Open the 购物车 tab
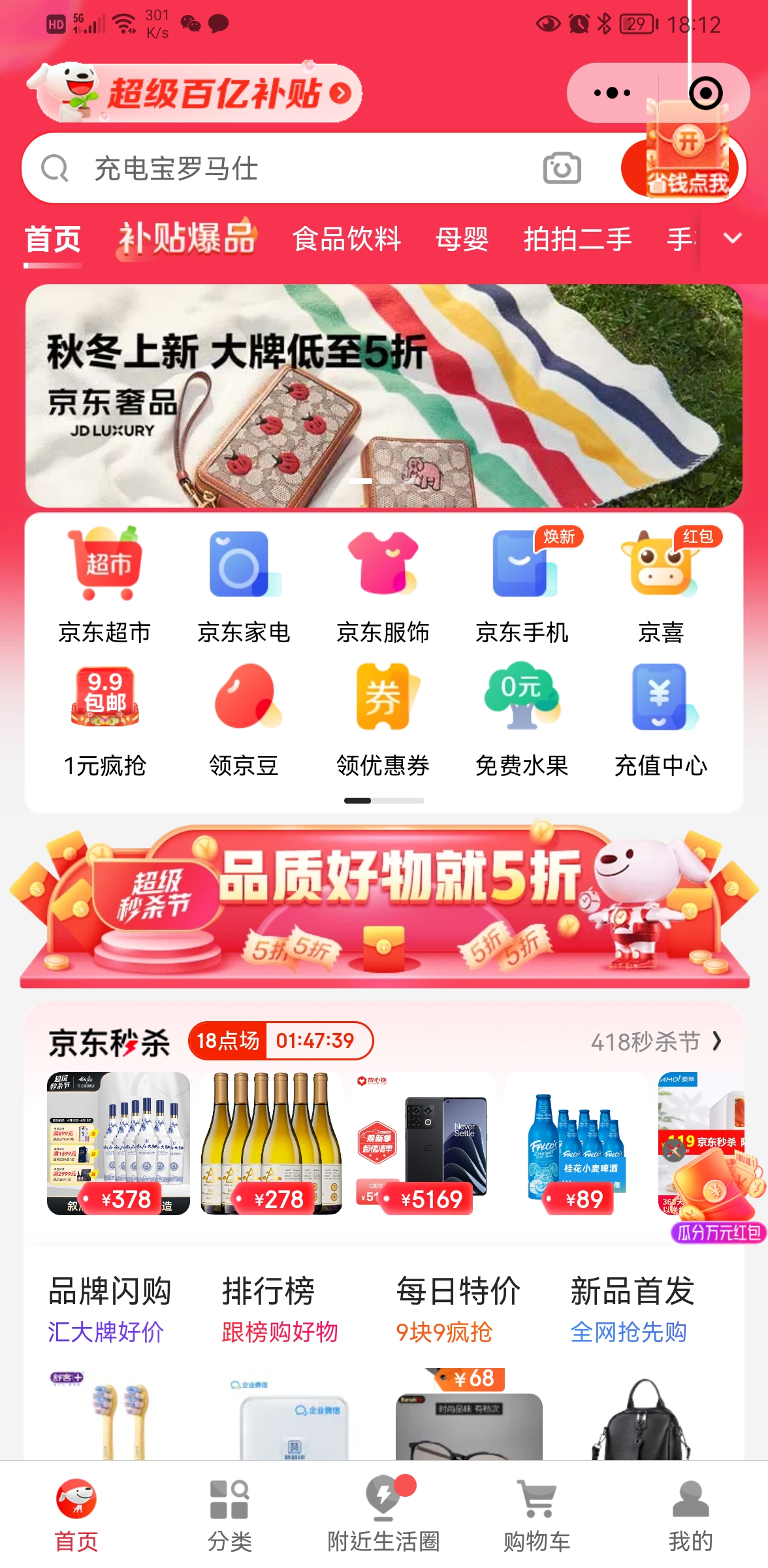 tap(537, 1516)
